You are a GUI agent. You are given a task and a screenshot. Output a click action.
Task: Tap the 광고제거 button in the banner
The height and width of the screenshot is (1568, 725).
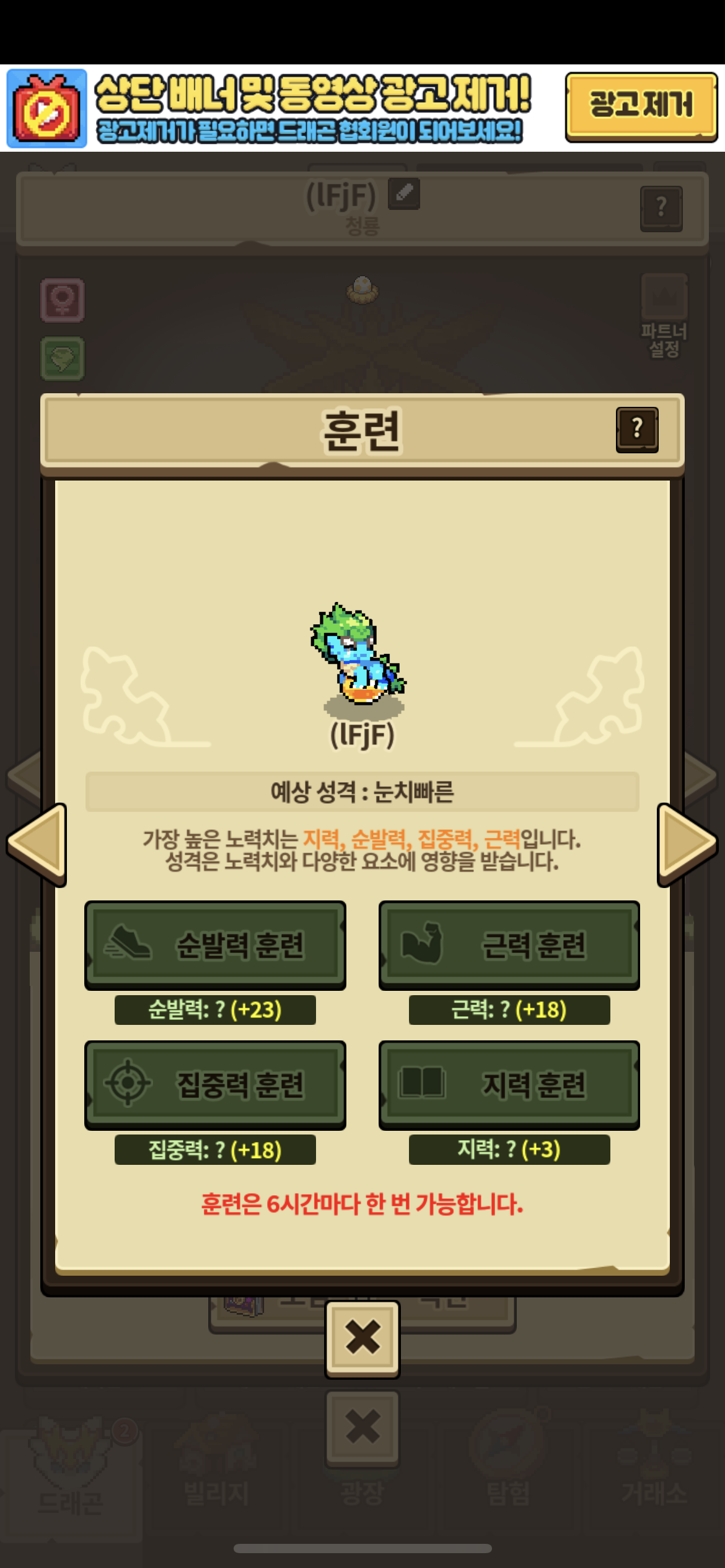coord(641,107)
